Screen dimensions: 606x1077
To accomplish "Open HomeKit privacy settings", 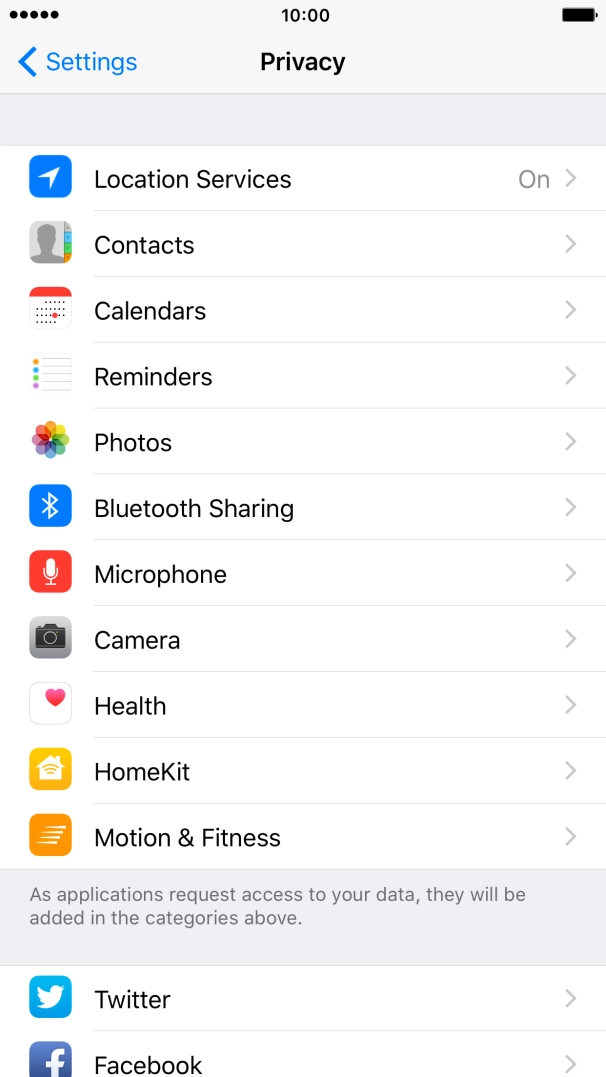I will click(303, 772).
